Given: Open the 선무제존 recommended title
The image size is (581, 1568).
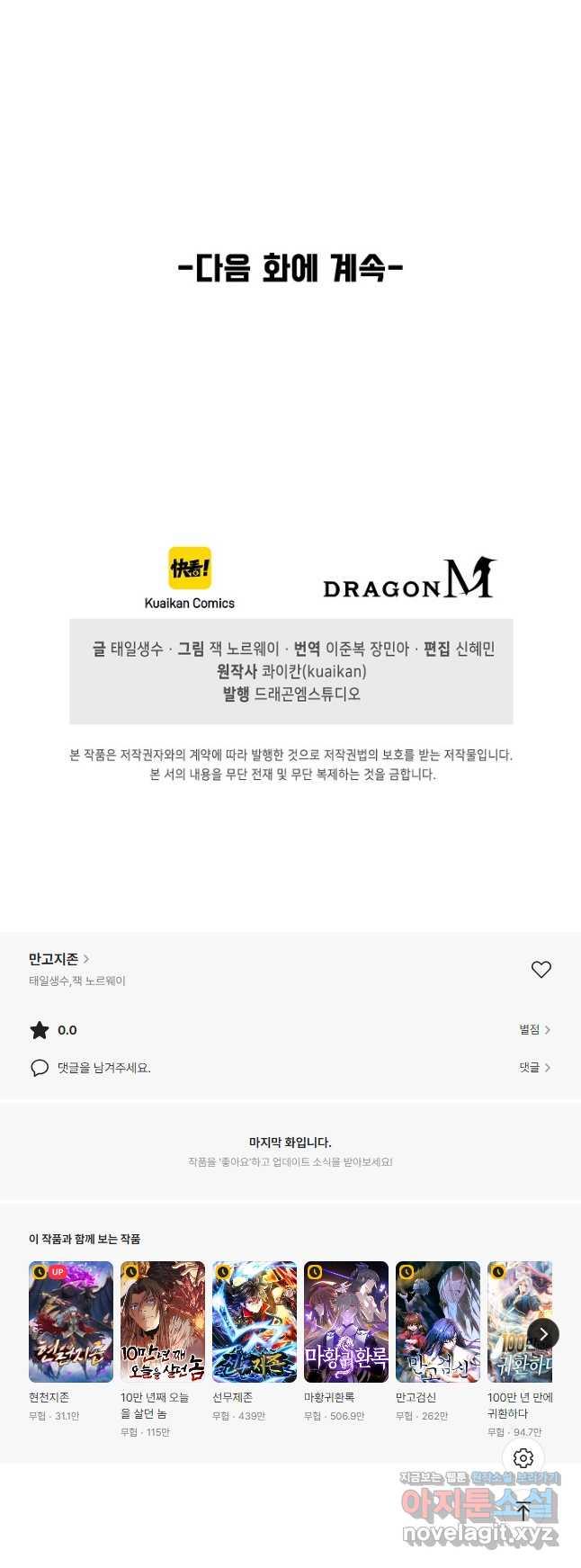Looking at the screenshot, I should [255, 1322].
